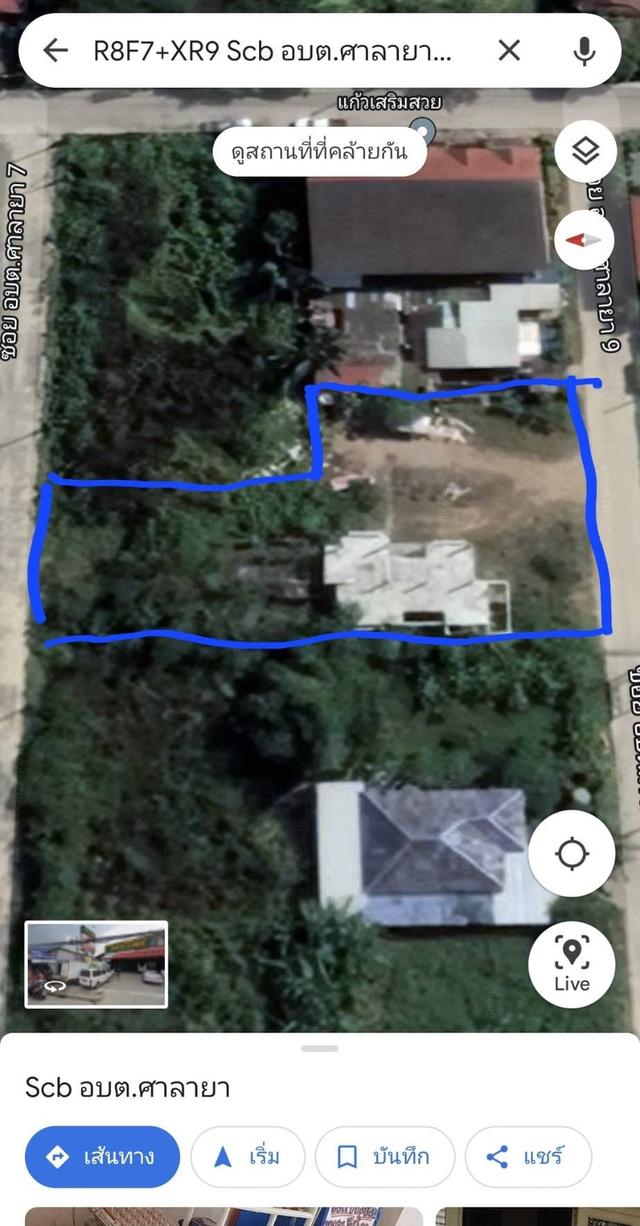Start voice search with the microphone
The image size is (640, 1226).
584,51
